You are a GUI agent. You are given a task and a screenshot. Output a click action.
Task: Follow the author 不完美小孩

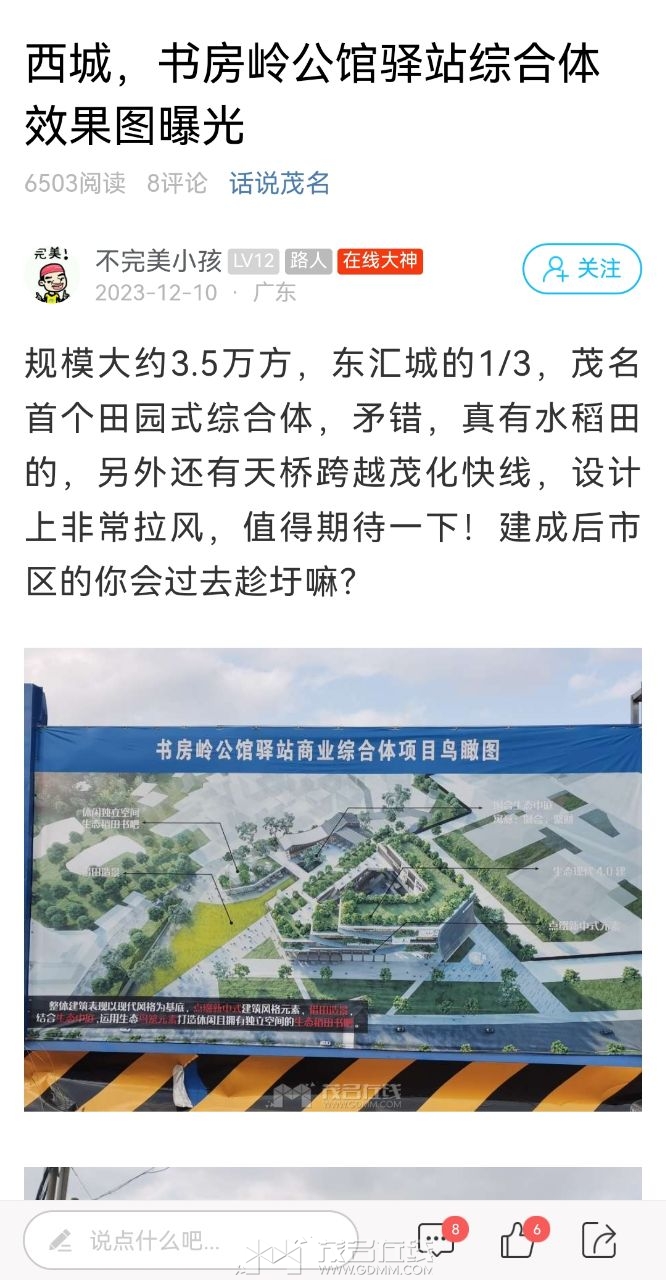tap(581, 268)
